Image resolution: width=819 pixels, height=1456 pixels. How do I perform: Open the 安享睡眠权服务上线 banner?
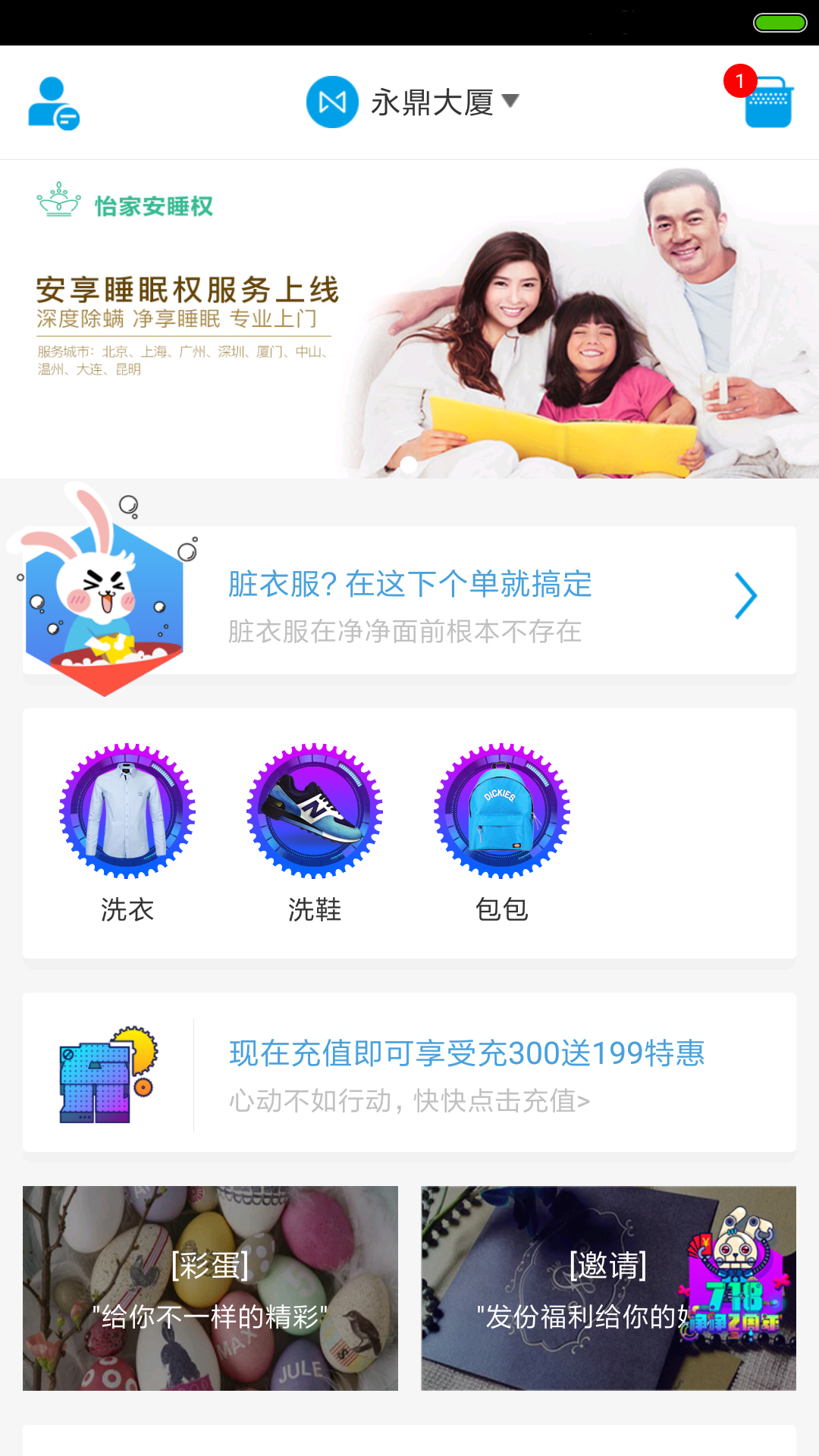[409, 318]
